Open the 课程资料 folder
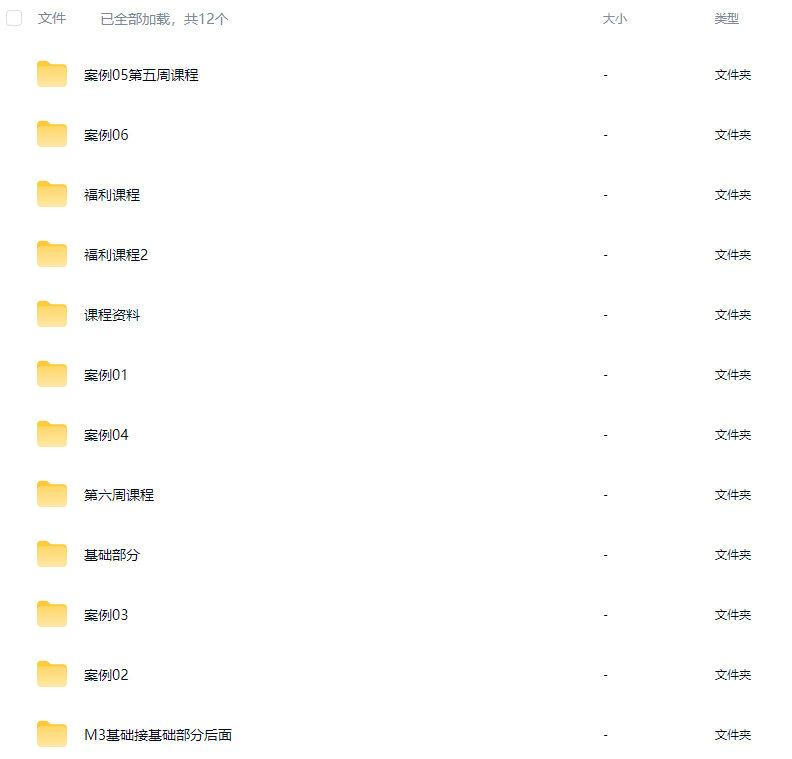Screen dimensions: 792x759 click(111, 315)
